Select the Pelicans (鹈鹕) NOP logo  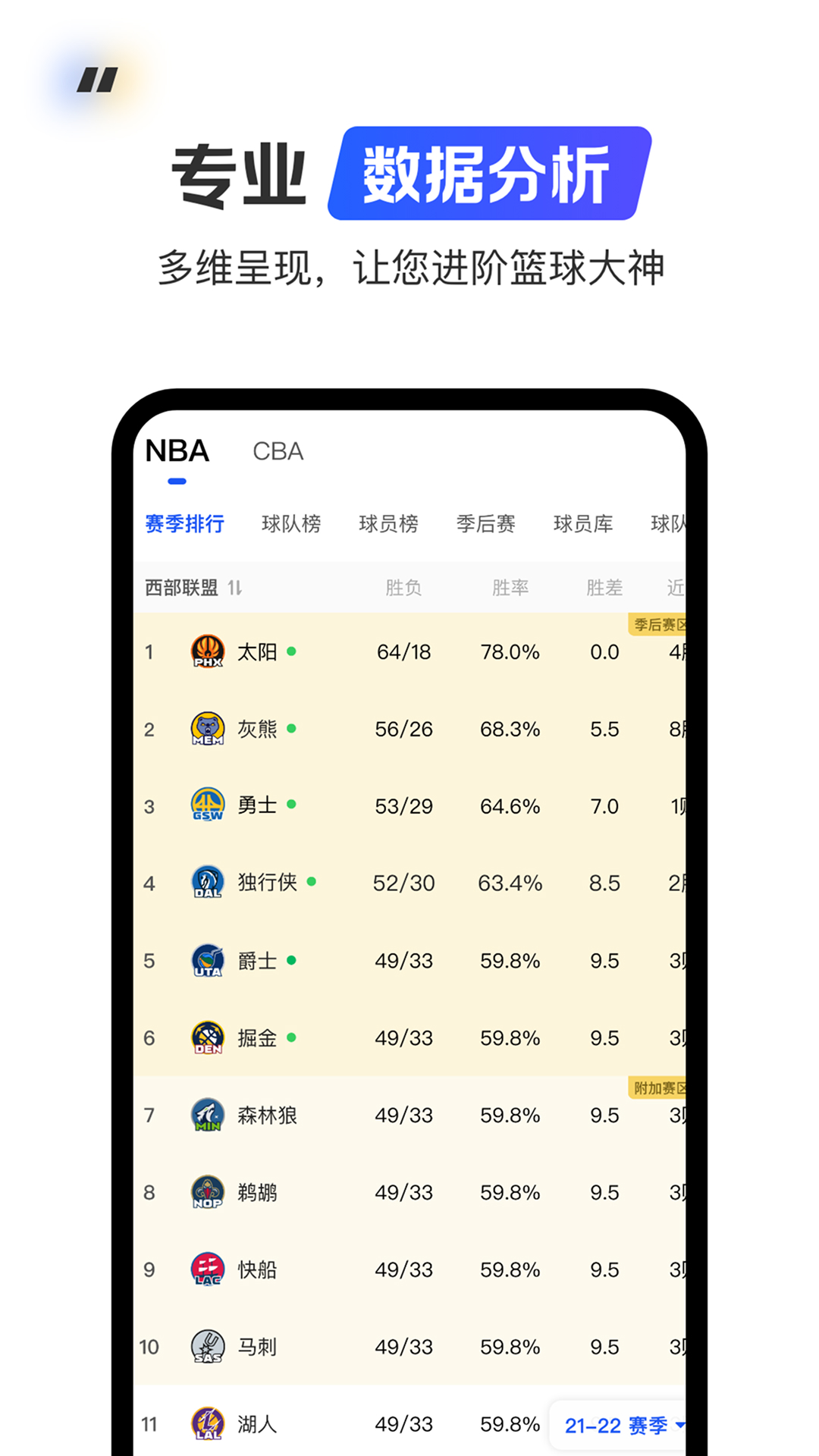coord(206,1192)
